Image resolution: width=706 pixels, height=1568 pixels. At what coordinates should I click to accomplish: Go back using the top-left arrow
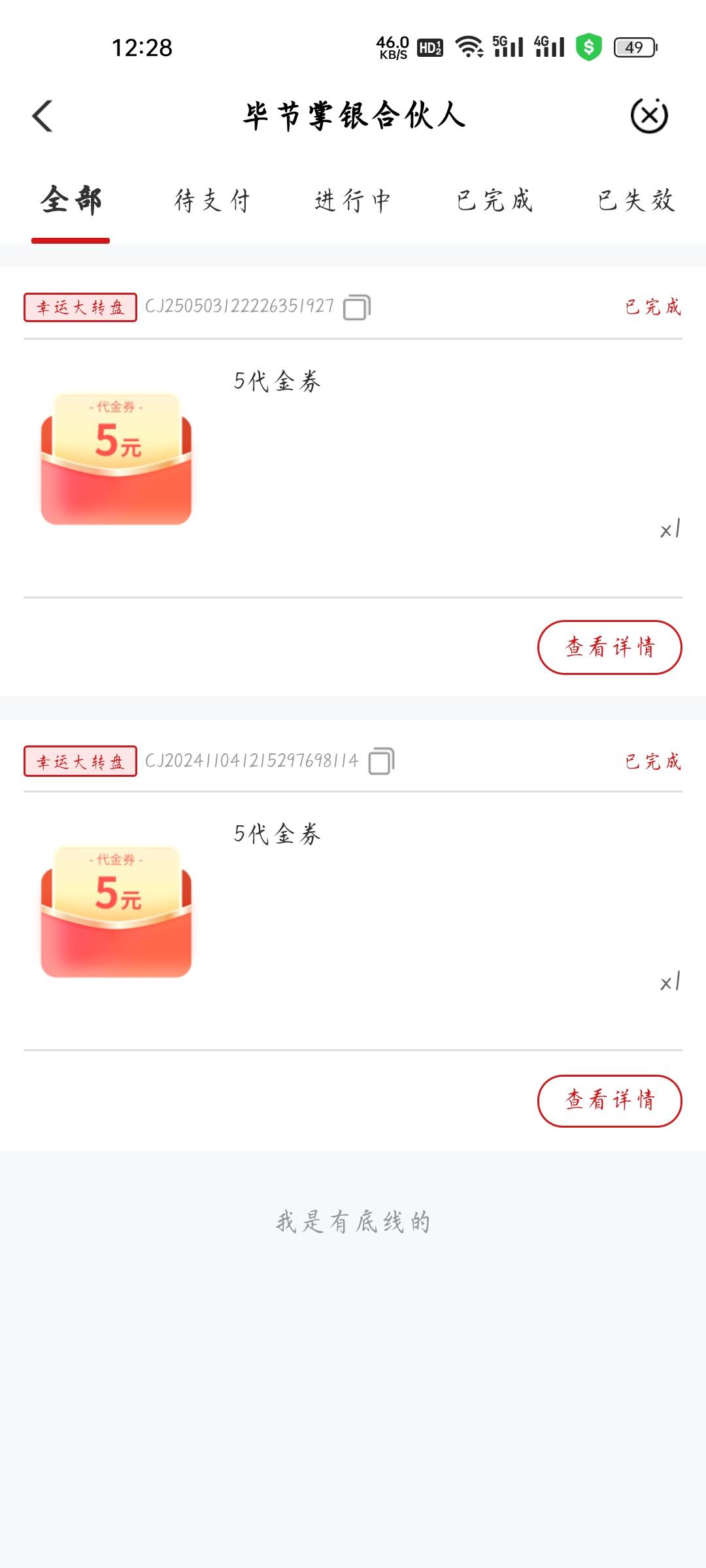tap(42, 116)
